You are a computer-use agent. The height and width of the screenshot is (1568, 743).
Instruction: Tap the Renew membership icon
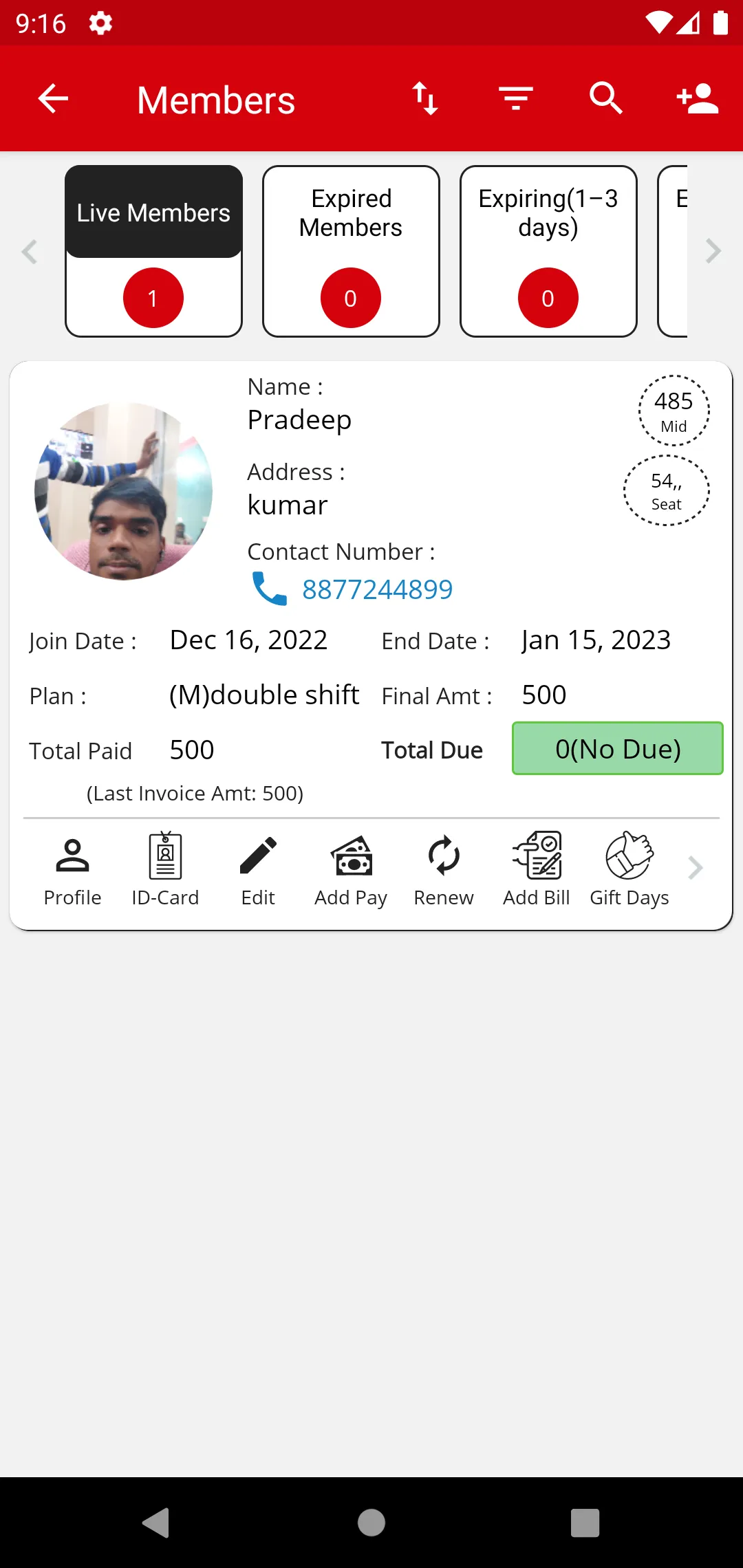(x=443, y=869)
